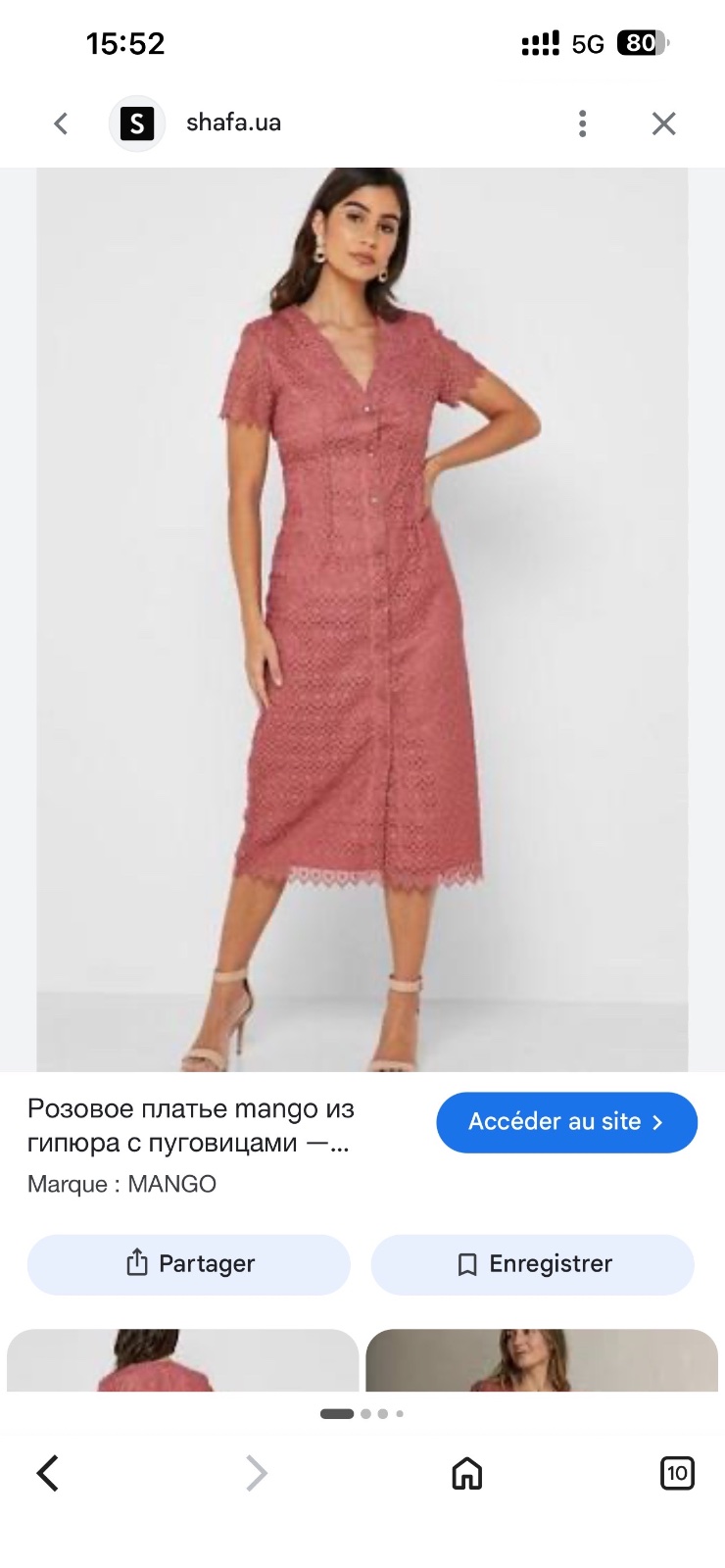The image size is (725, 1568).
Task: Open the tab switcher showing 10 tabs
Action: [677, 1473]
